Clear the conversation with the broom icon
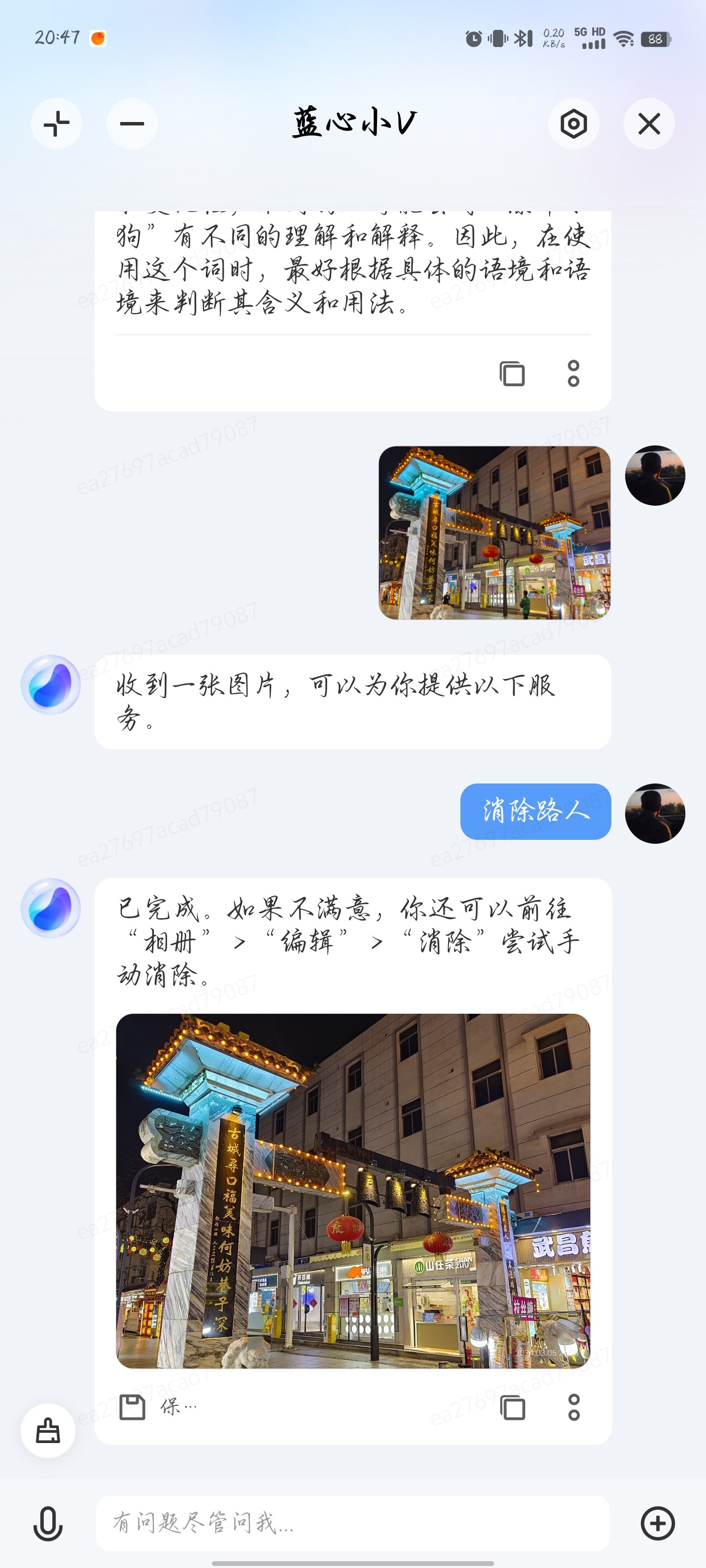The width and height of the screenshot is (706, 1568). (x=48, y=1430)
